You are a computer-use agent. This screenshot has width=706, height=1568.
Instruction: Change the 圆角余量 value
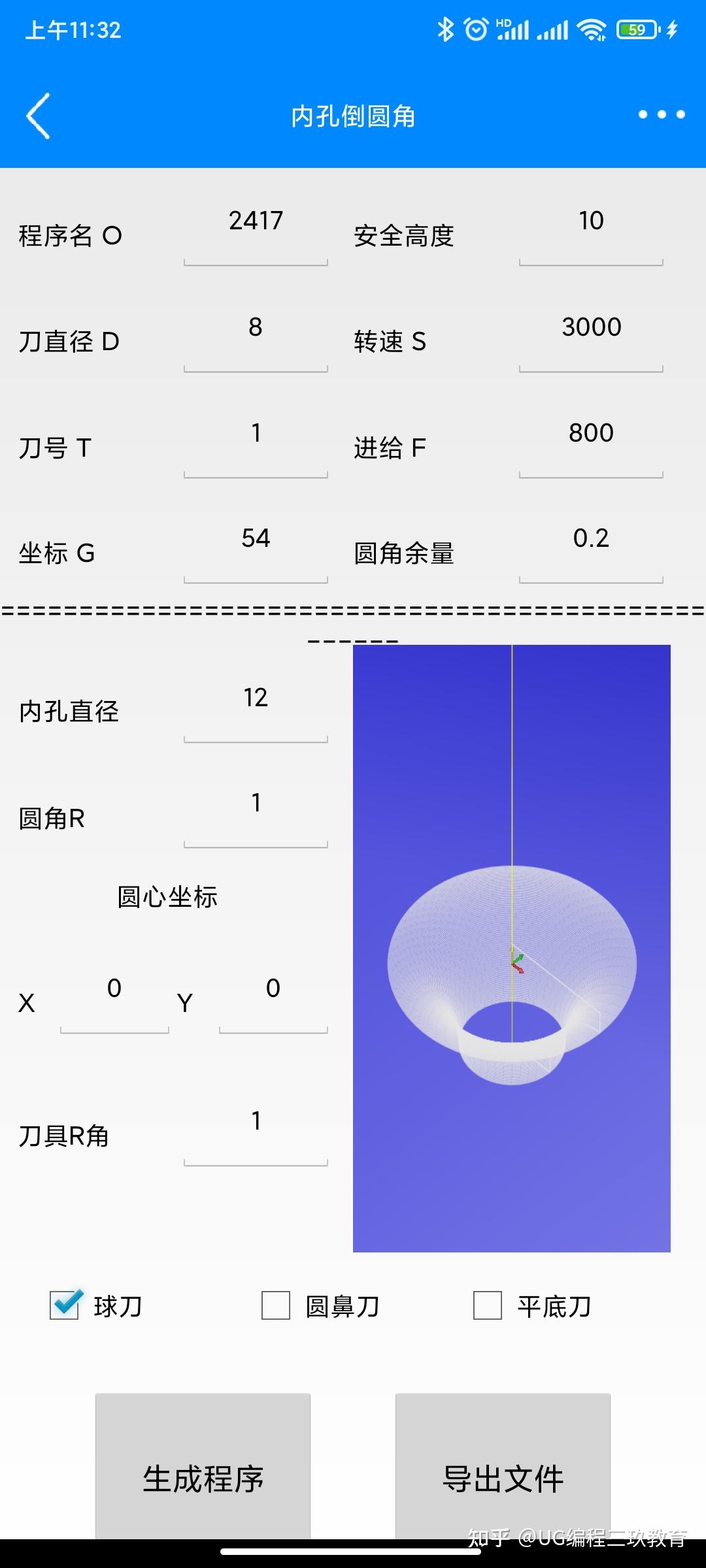click(591, 546)
